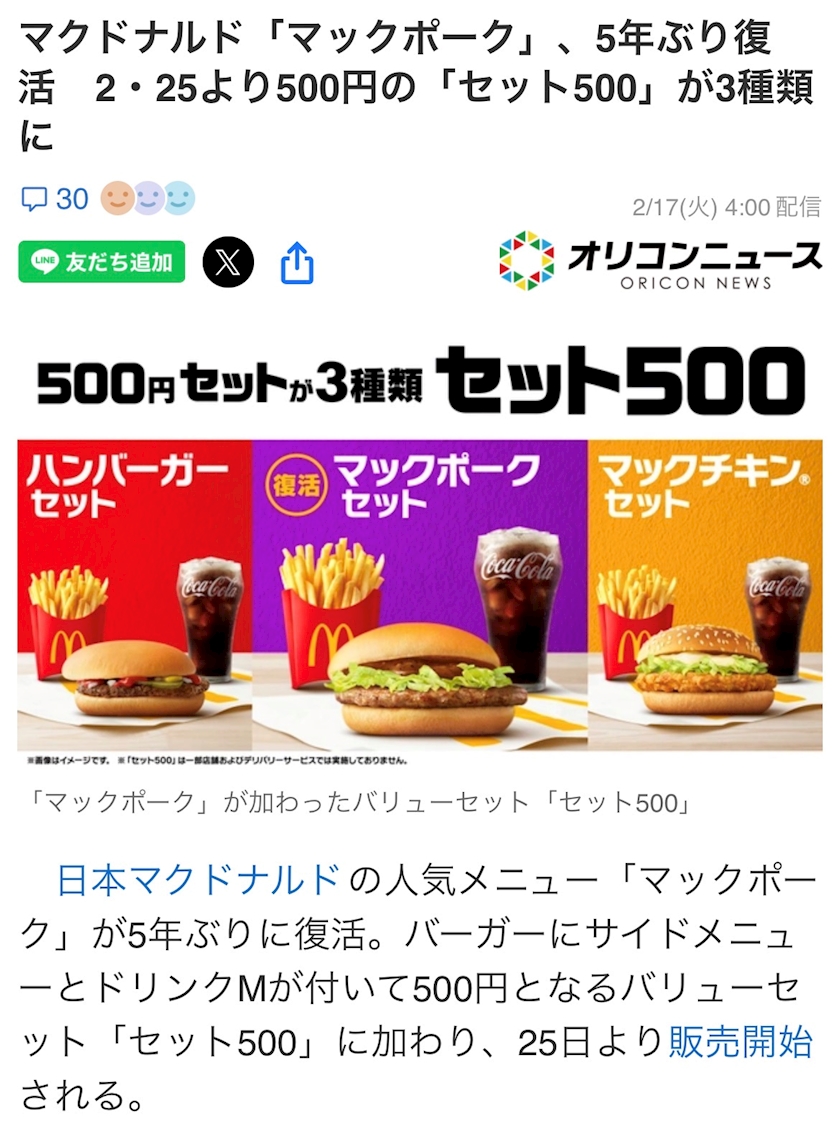Viewport: 840px width, 1145px height.
Task: Follow the 販売開始 link
Action: (x=740, y=1042)
